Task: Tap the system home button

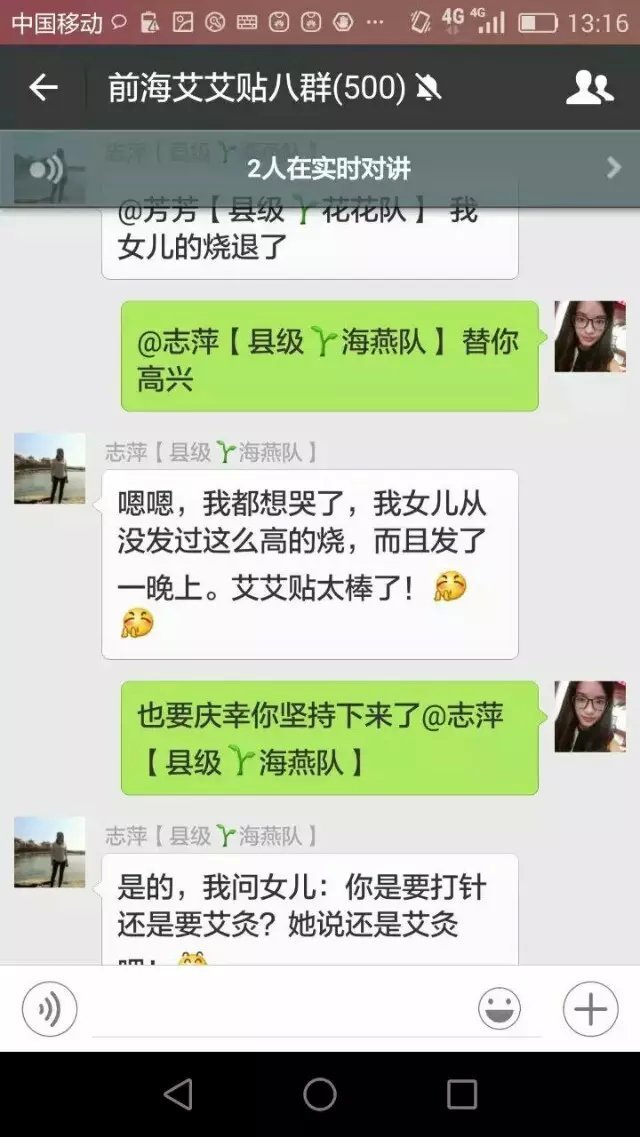Action: pos(320,1094)
